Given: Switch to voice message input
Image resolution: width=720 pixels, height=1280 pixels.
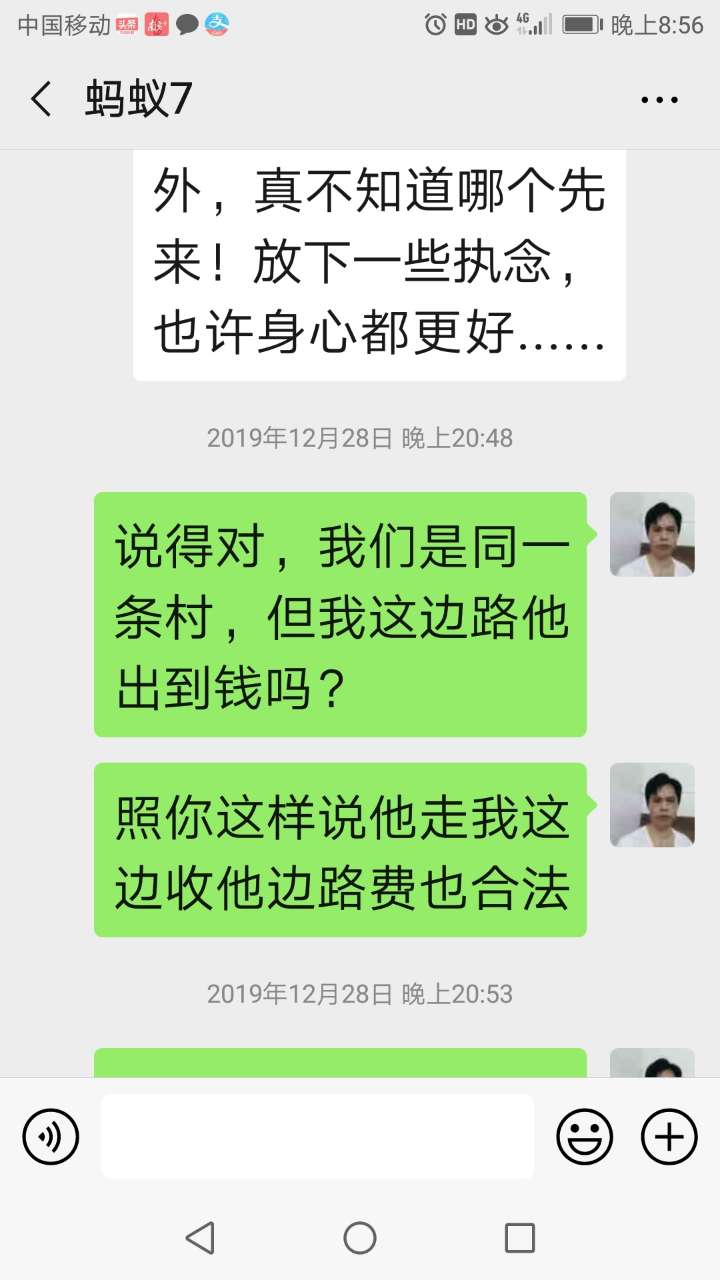Looking at the screenshot, I should click(x=51, y=1137).
